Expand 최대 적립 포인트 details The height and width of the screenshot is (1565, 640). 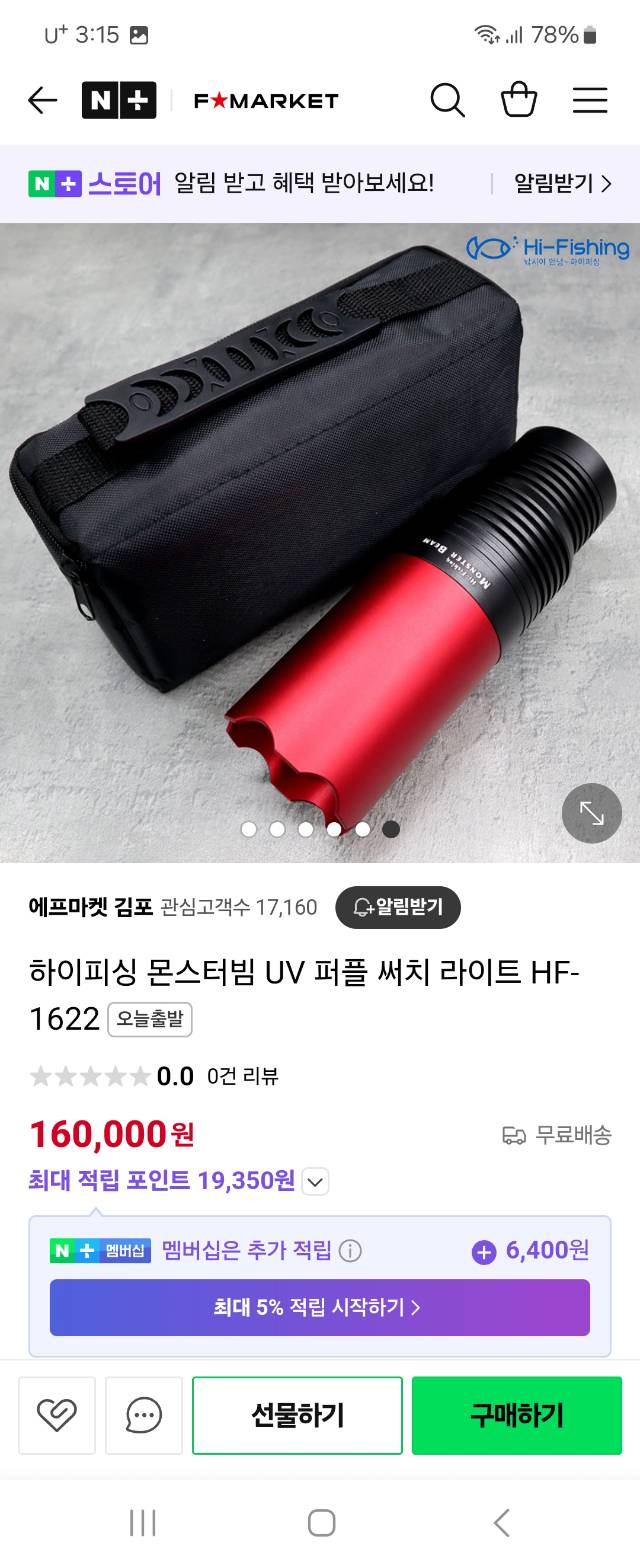point(315,1182)
